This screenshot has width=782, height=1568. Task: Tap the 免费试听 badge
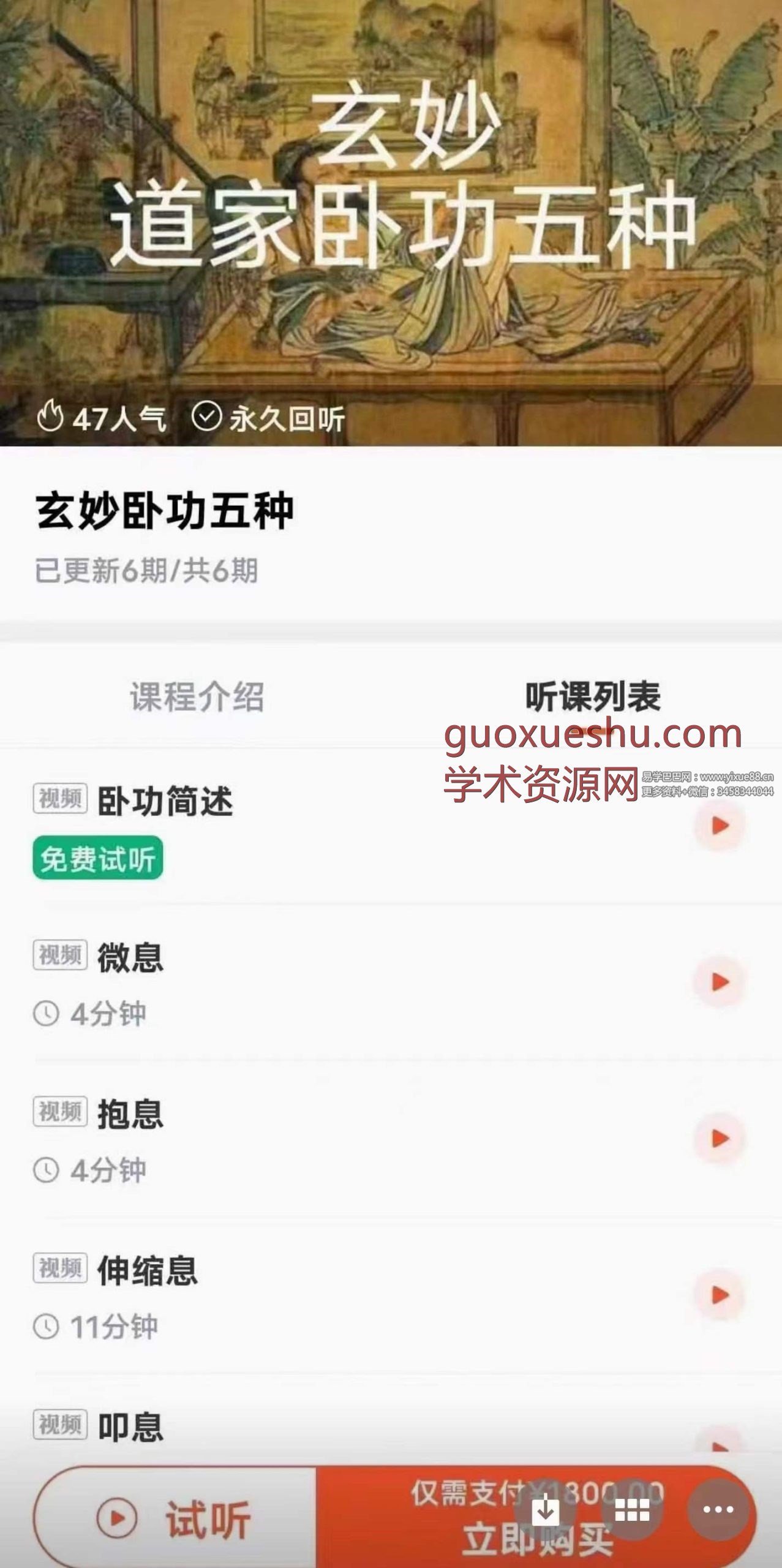[98, 858]
